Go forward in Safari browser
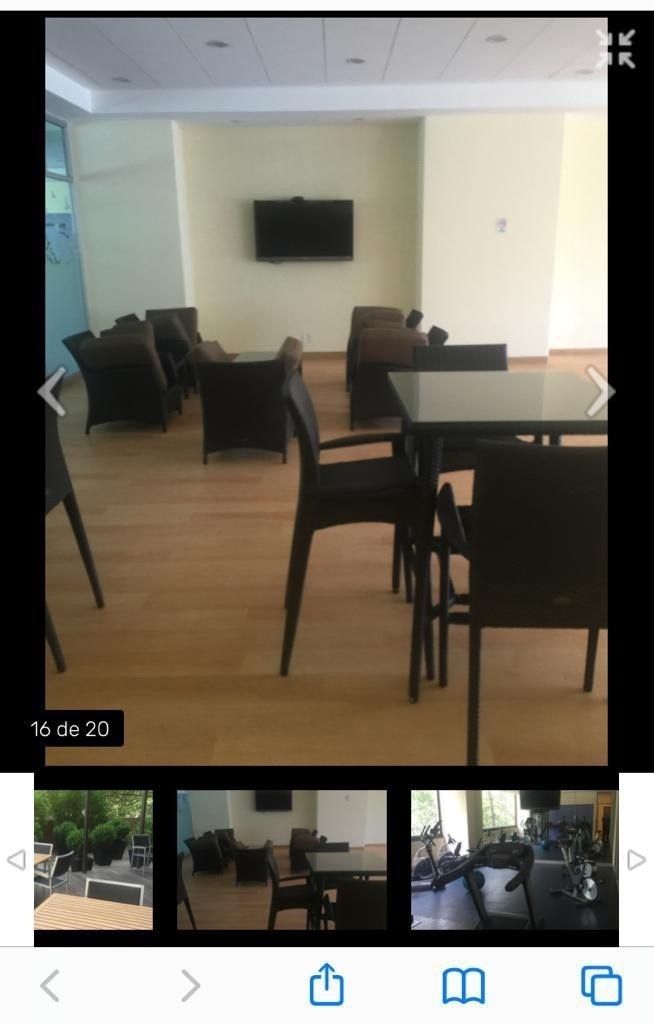654x1024 pixels. click(x=190, y=986)
